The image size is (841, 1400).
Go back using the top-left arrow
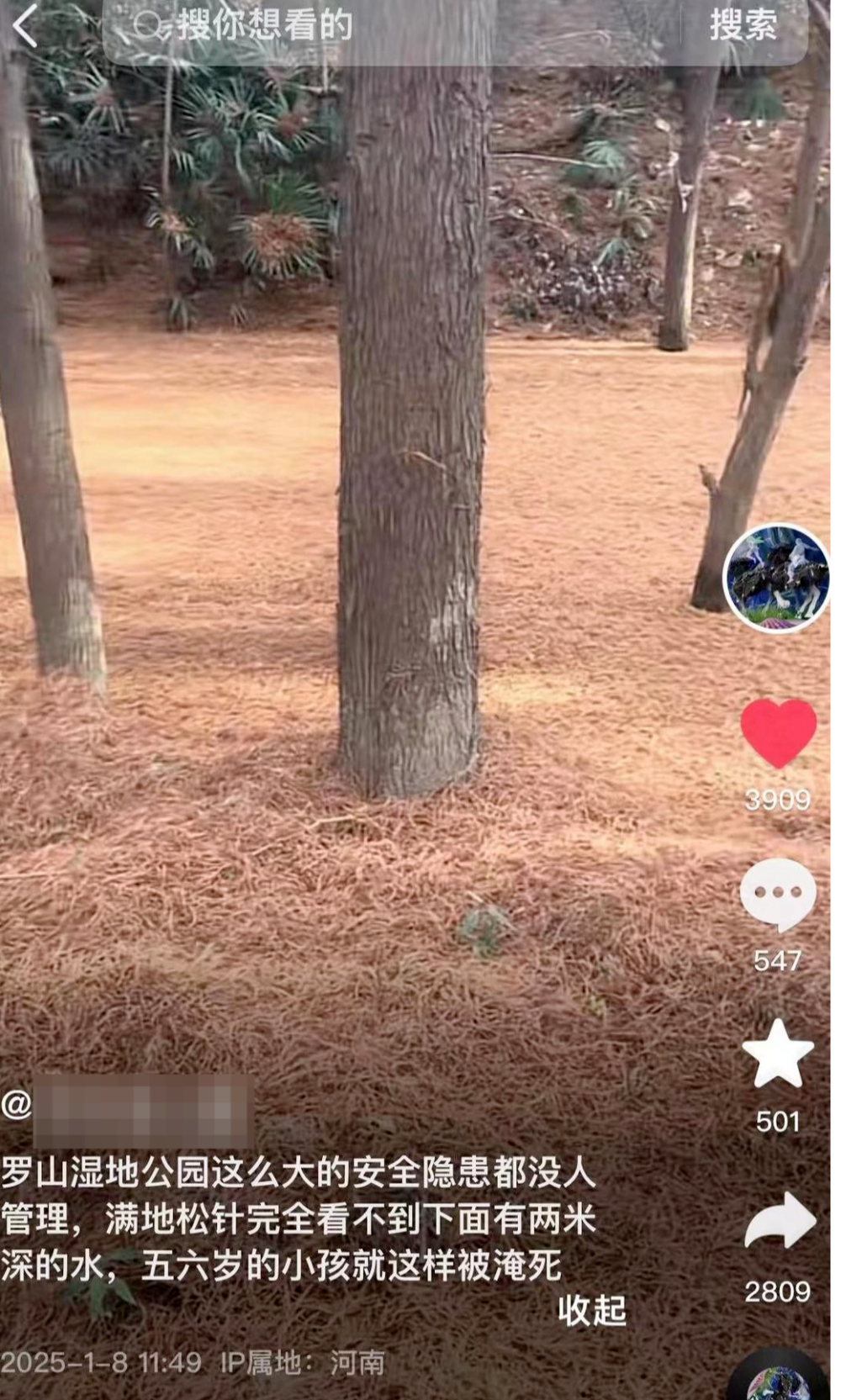pos(25,26)
